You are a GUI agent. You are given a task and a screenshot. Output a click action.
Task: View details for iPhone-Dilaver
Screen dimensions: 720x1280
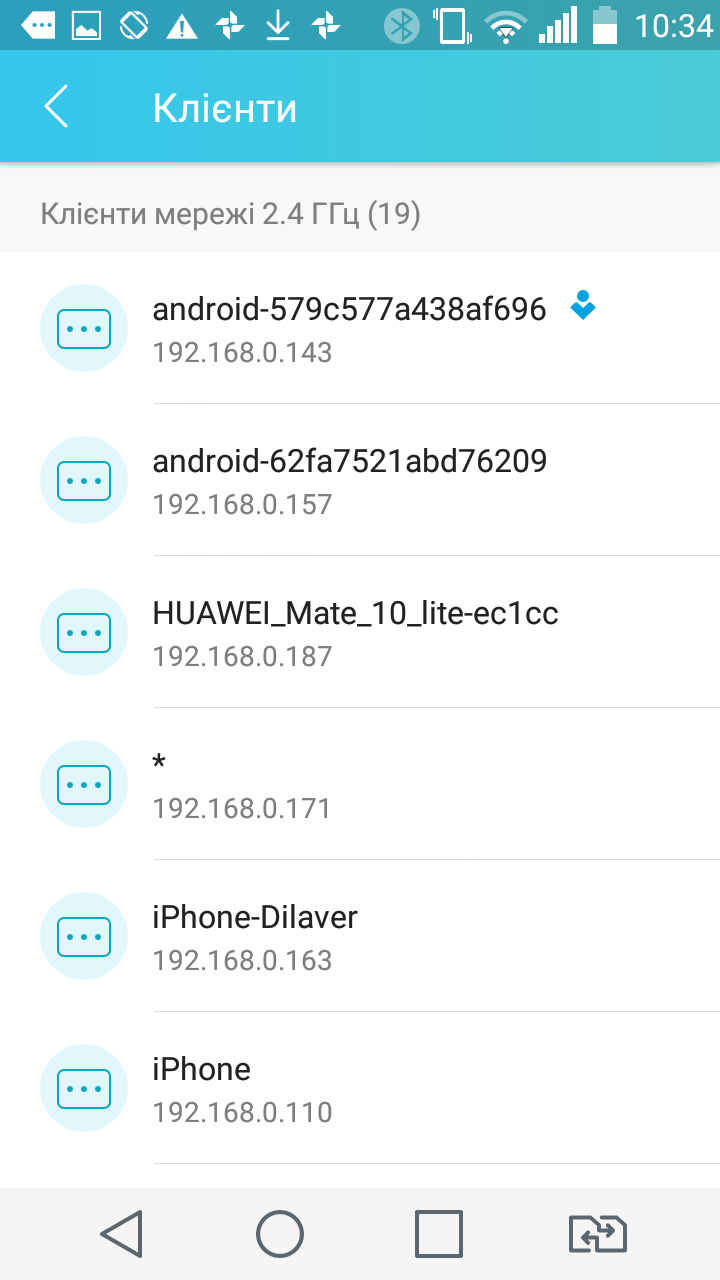pos(360,936)
